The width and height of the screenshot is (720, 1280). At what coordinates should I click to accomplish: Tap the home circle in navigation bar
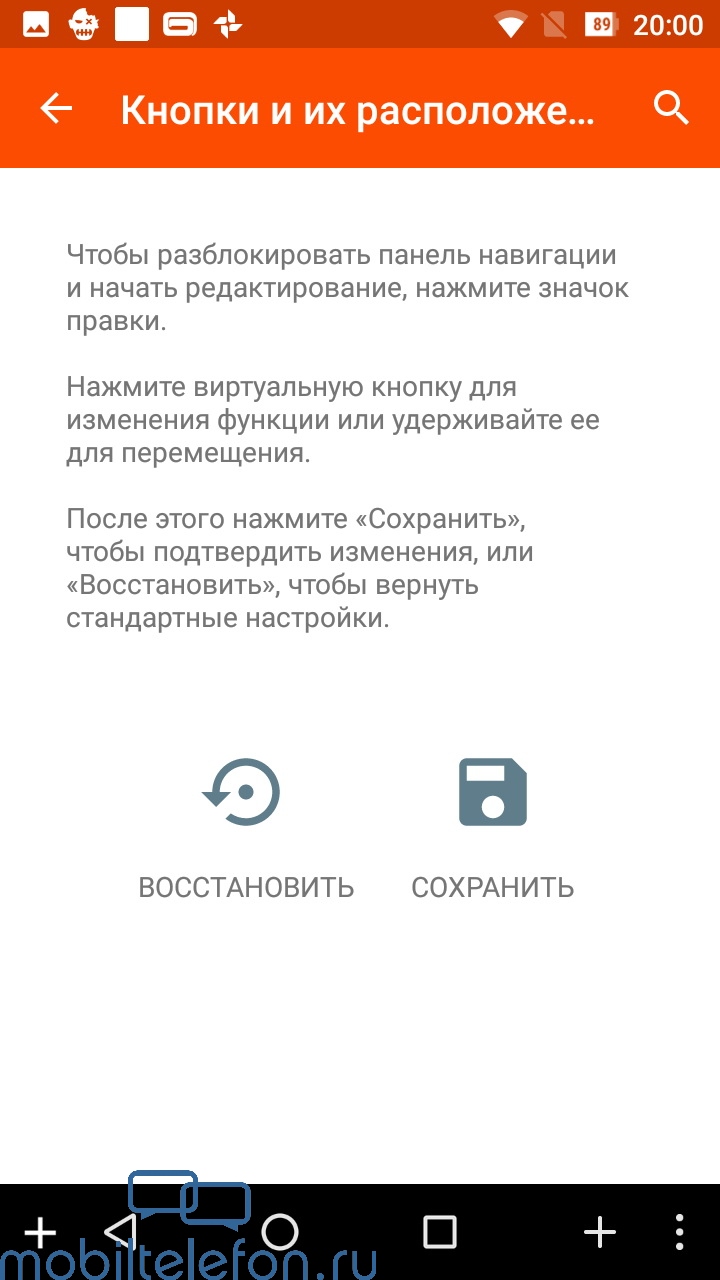(280, 1232)
